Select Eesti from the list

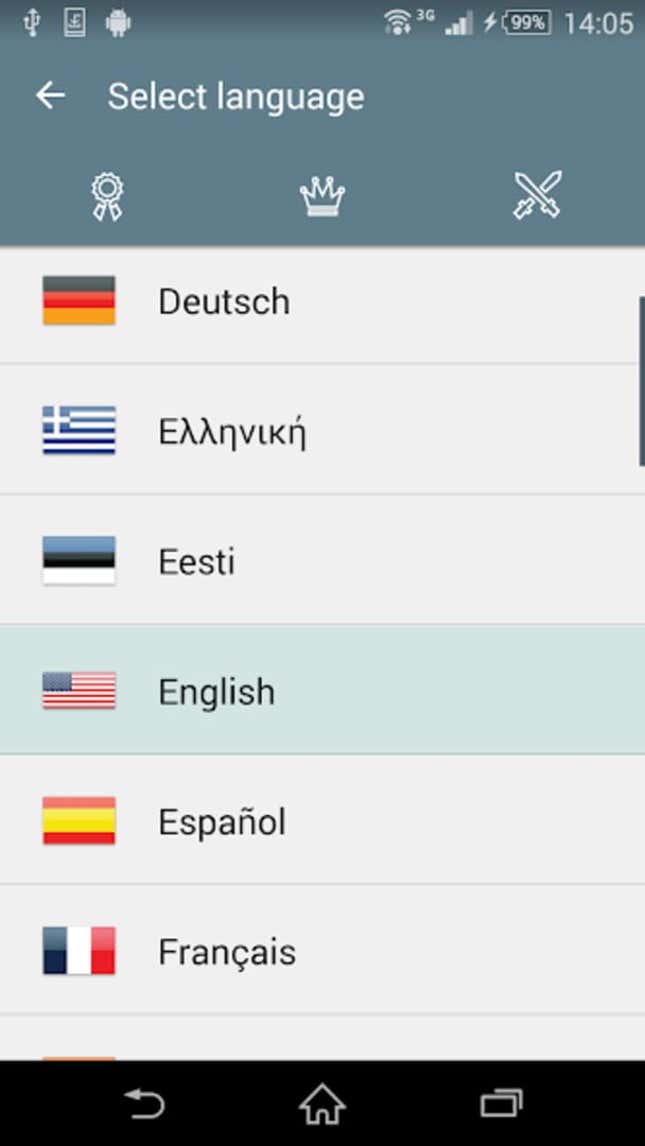coord(322,561)
